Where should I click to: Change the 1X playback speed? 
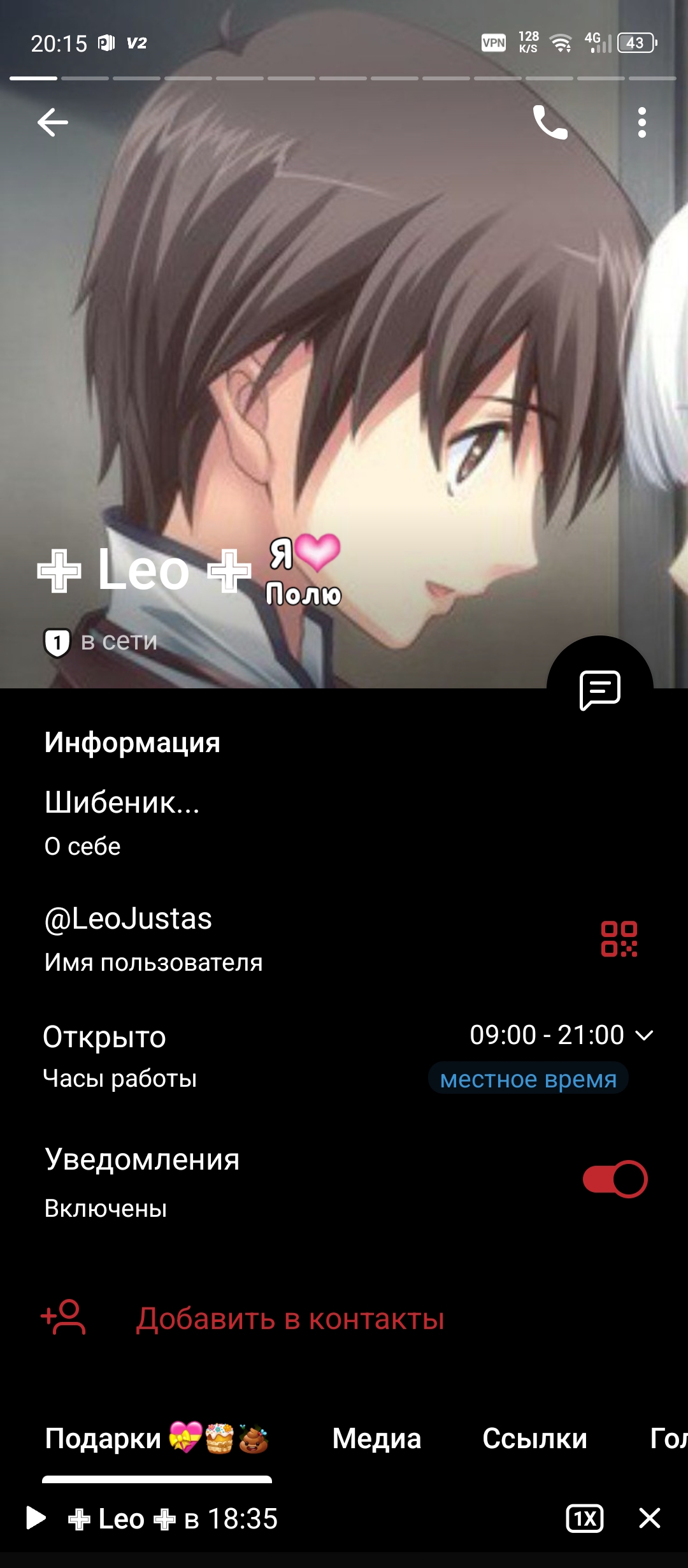click(585, 1518)
